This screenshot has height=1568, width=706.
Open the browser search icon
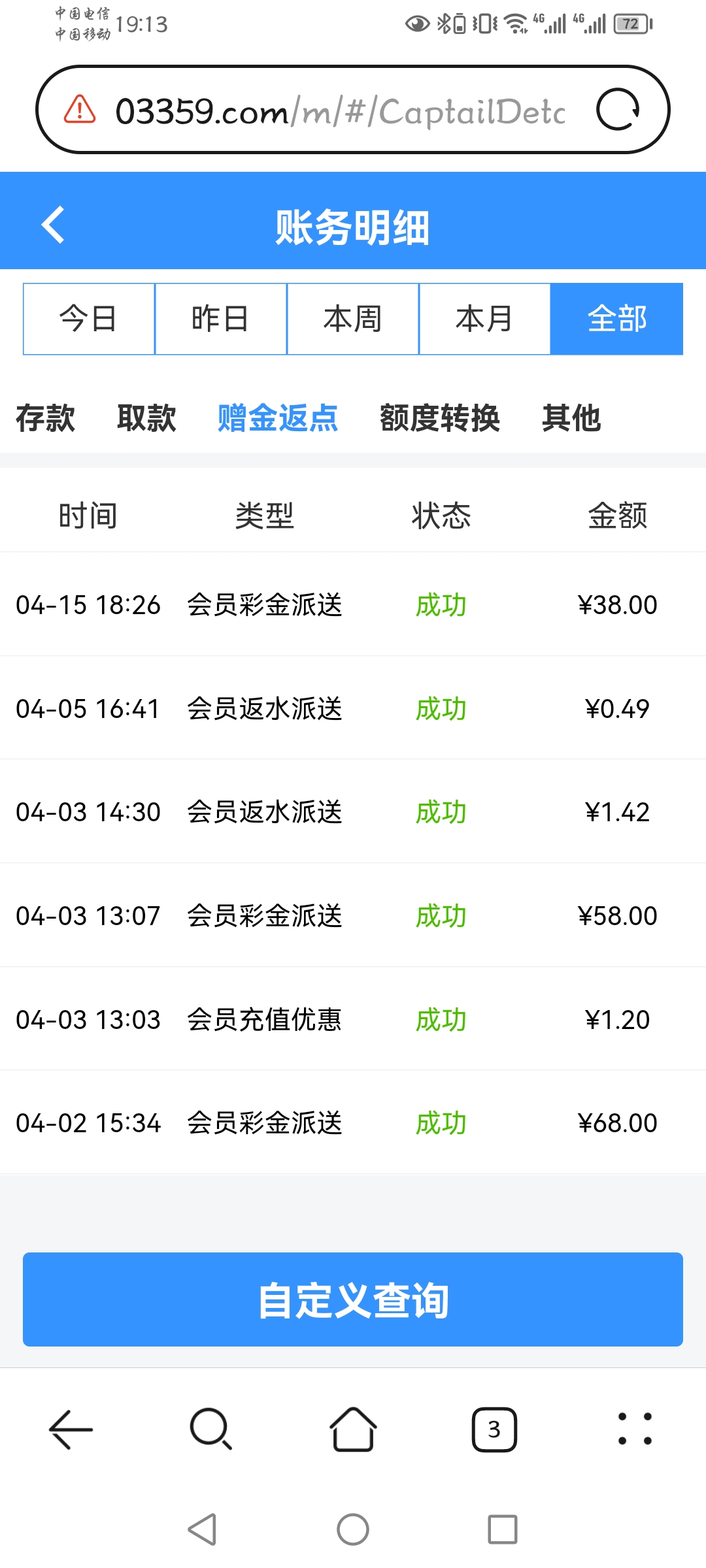209,1427
